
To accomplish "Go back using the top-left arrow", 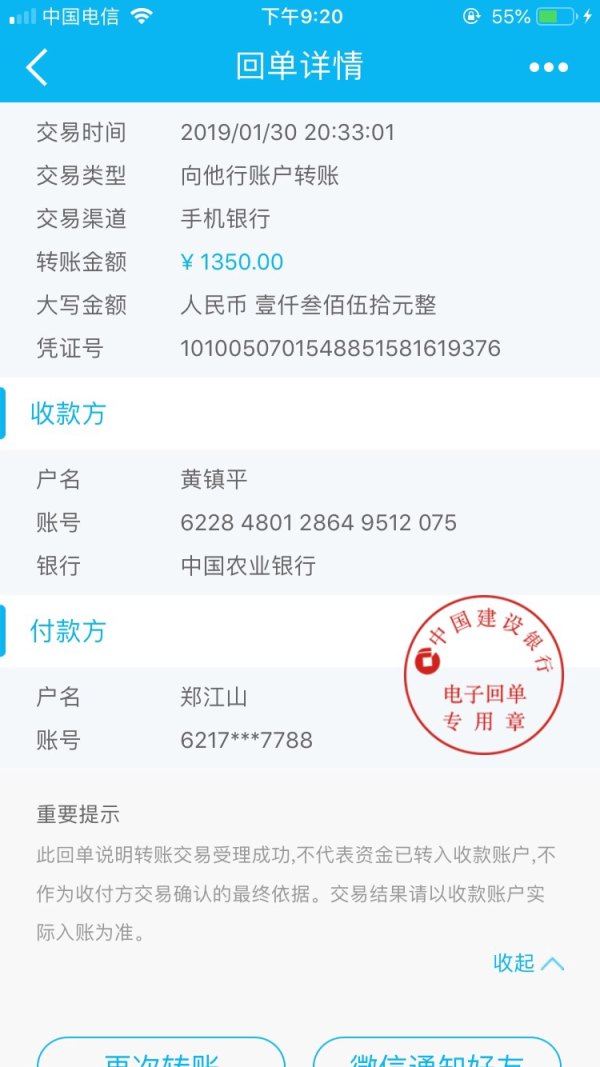I will click(x=37, y=67).
